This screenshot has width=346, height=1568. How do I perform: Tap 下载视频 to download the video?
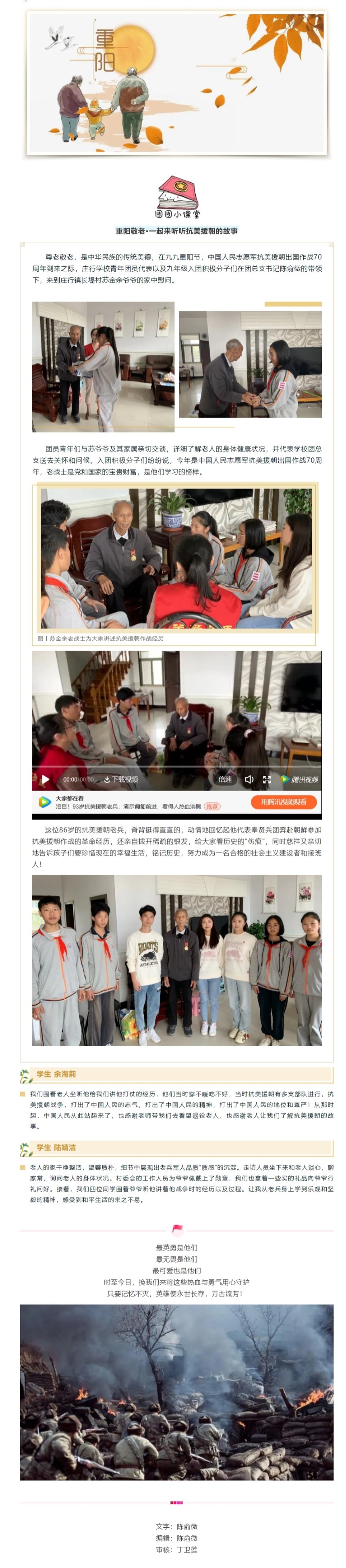tap(120, 779)
